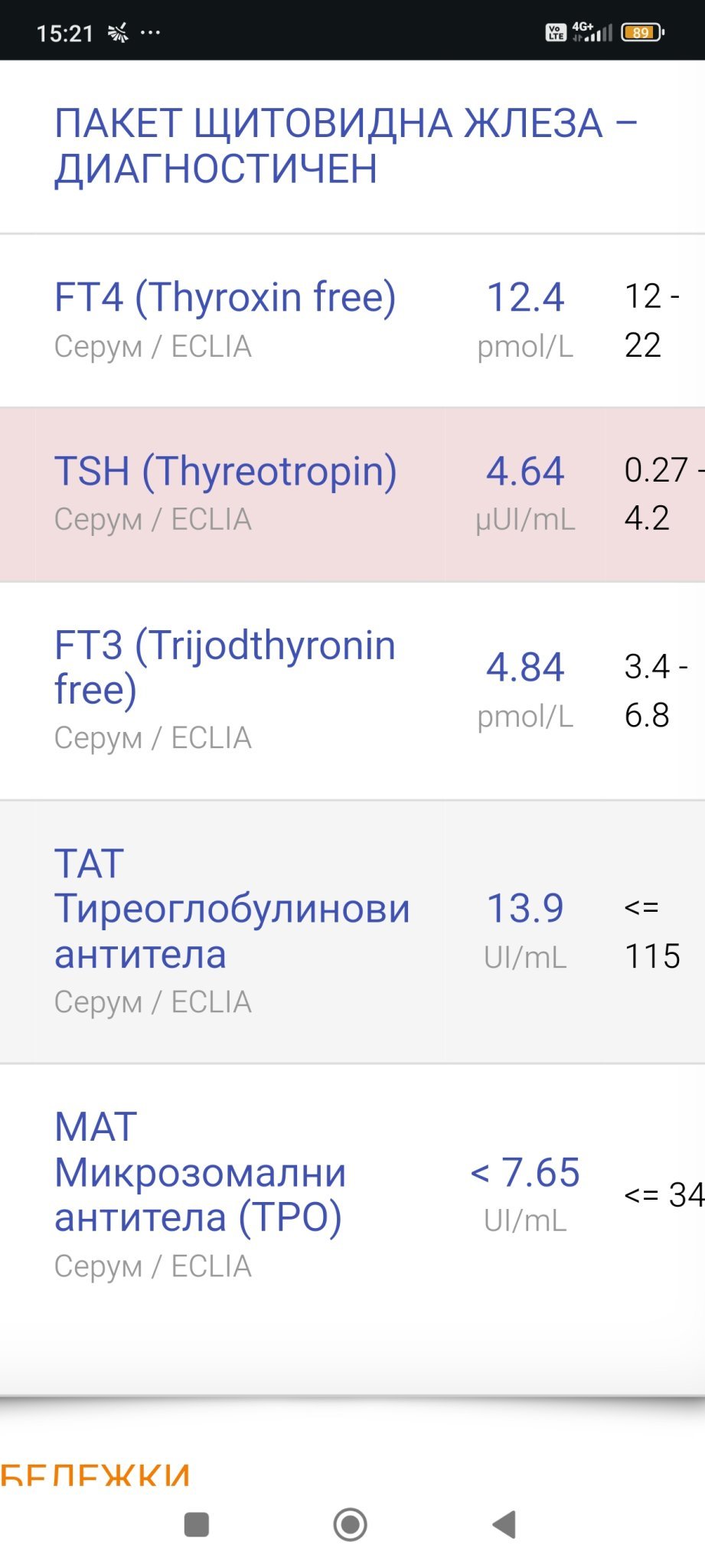Tap the home button in navigation bar
Viewport: 705px width, 1568px height.
(351, 1524)
